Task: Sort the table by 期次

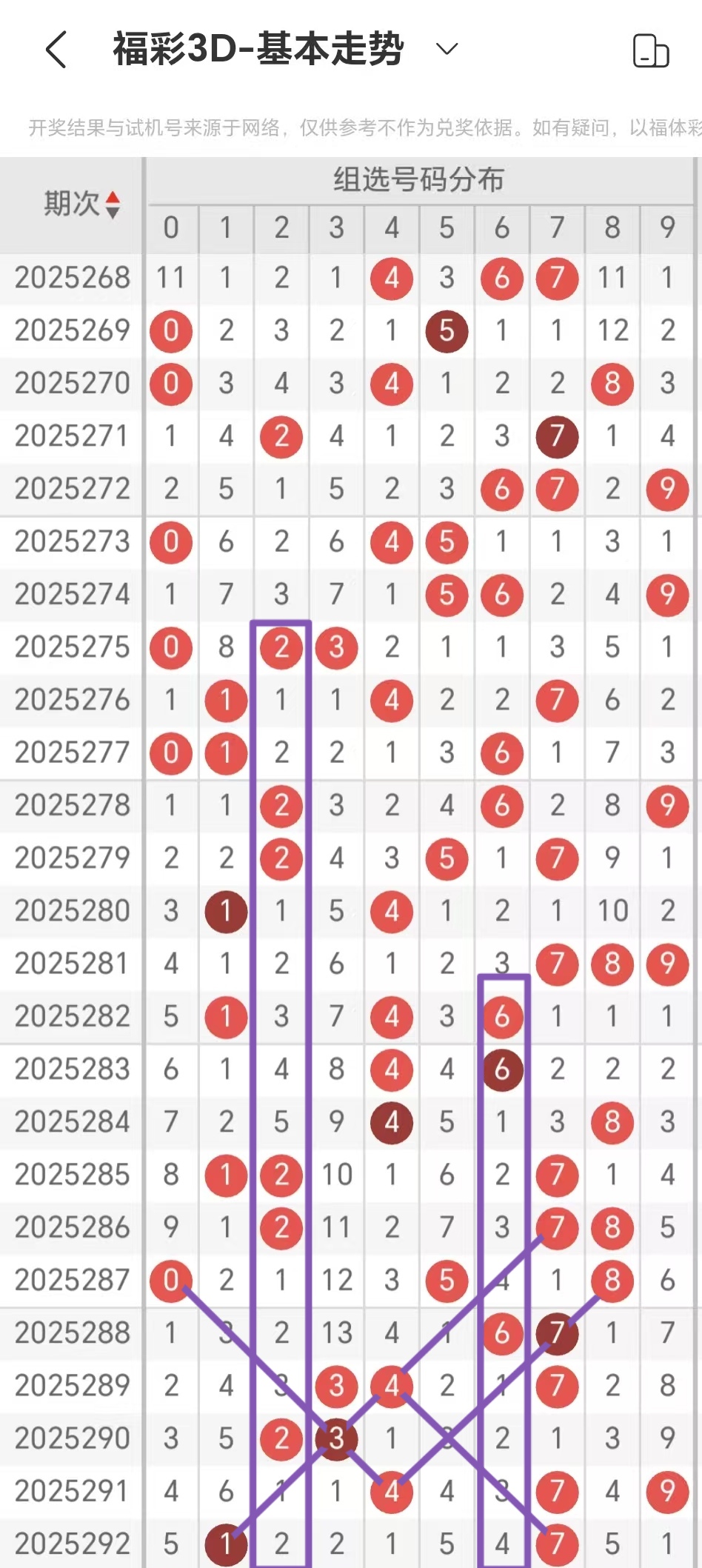Action: point(81,204)
